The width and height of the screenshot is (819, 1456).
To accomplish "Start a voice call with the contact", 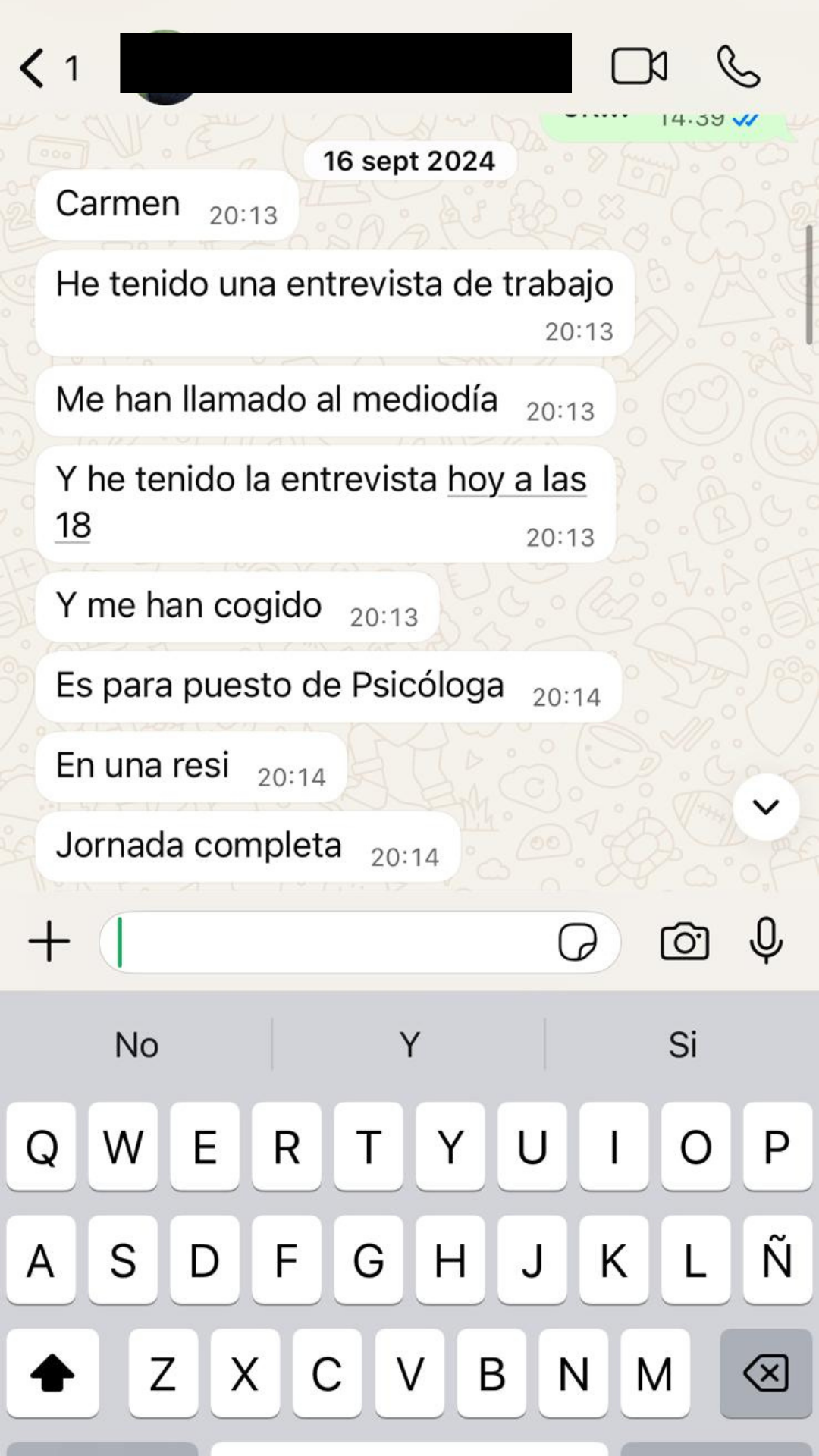I will coord(738,66).
